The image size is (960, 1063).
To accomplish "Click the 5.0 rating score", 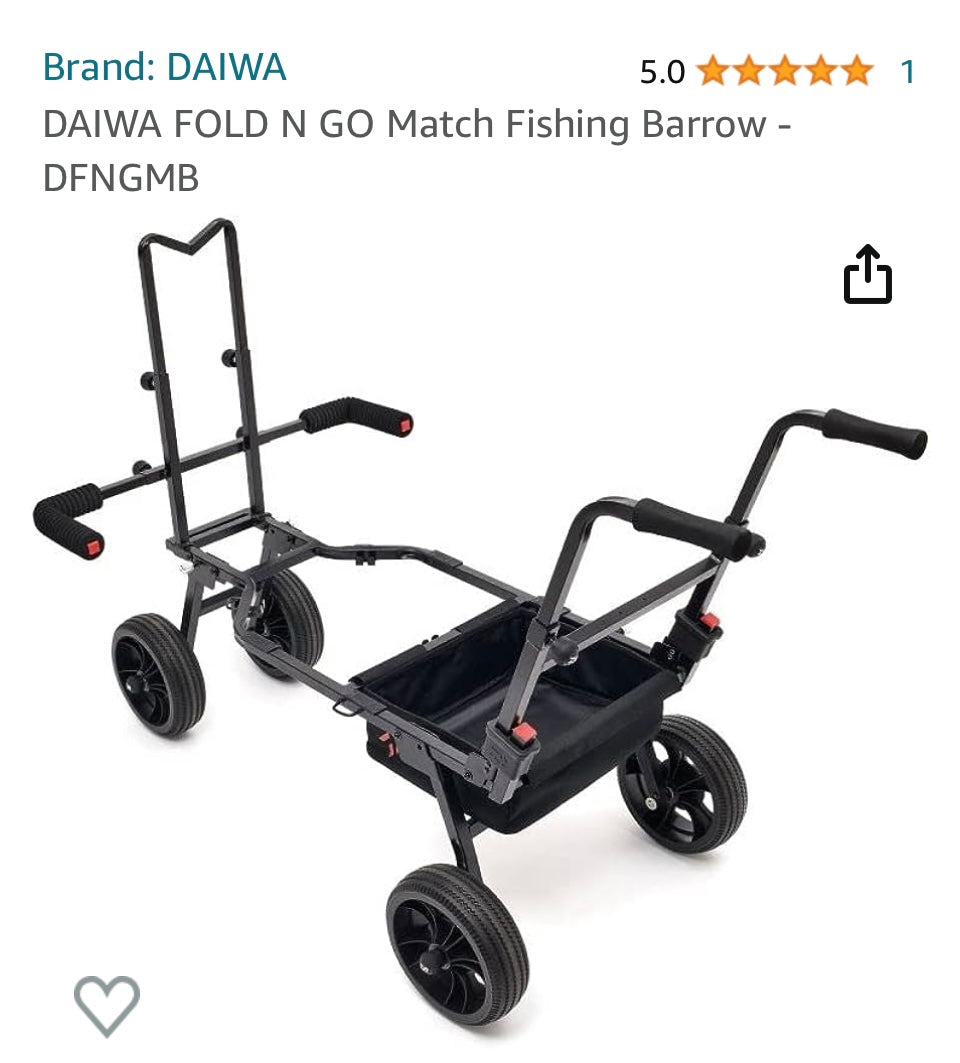I will tap(662, 70).
